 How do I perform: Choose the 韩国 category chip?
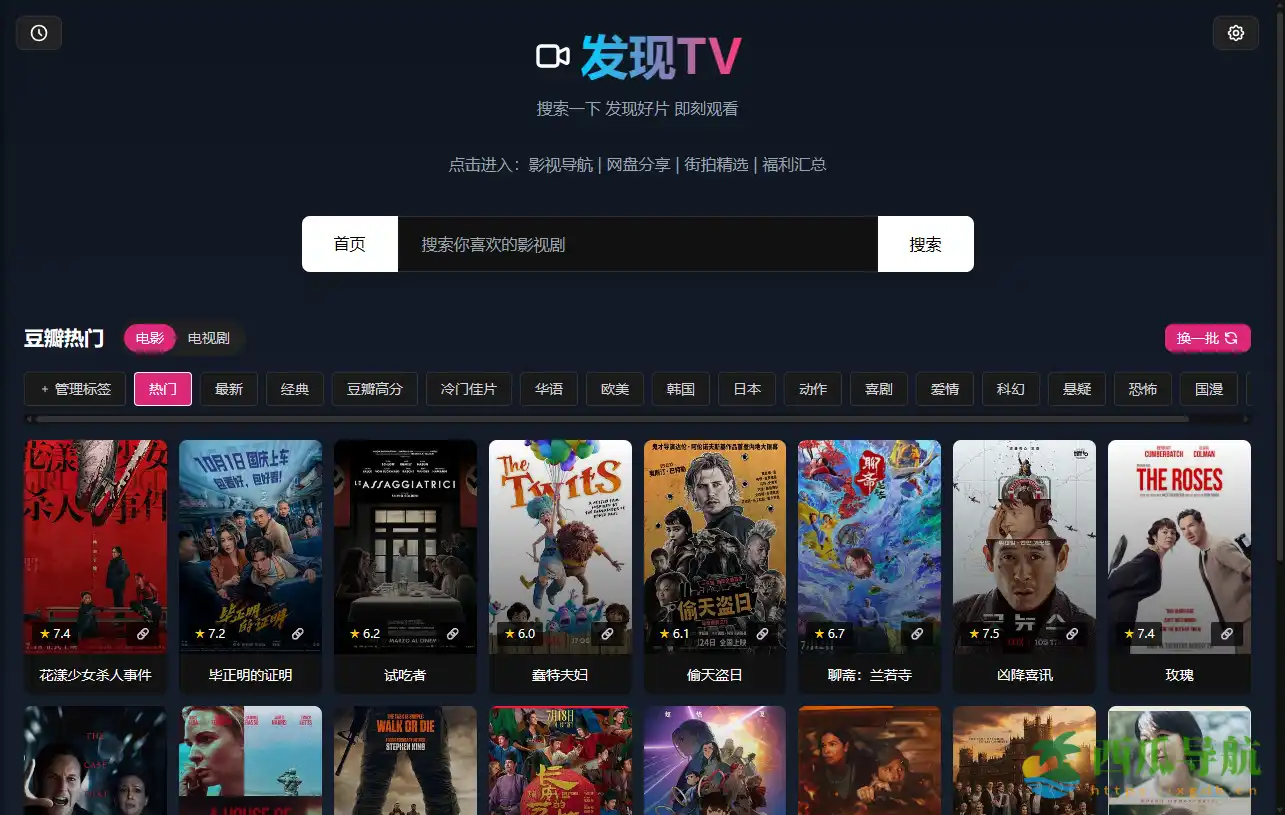pyautogui.click(x=681, y=389)
